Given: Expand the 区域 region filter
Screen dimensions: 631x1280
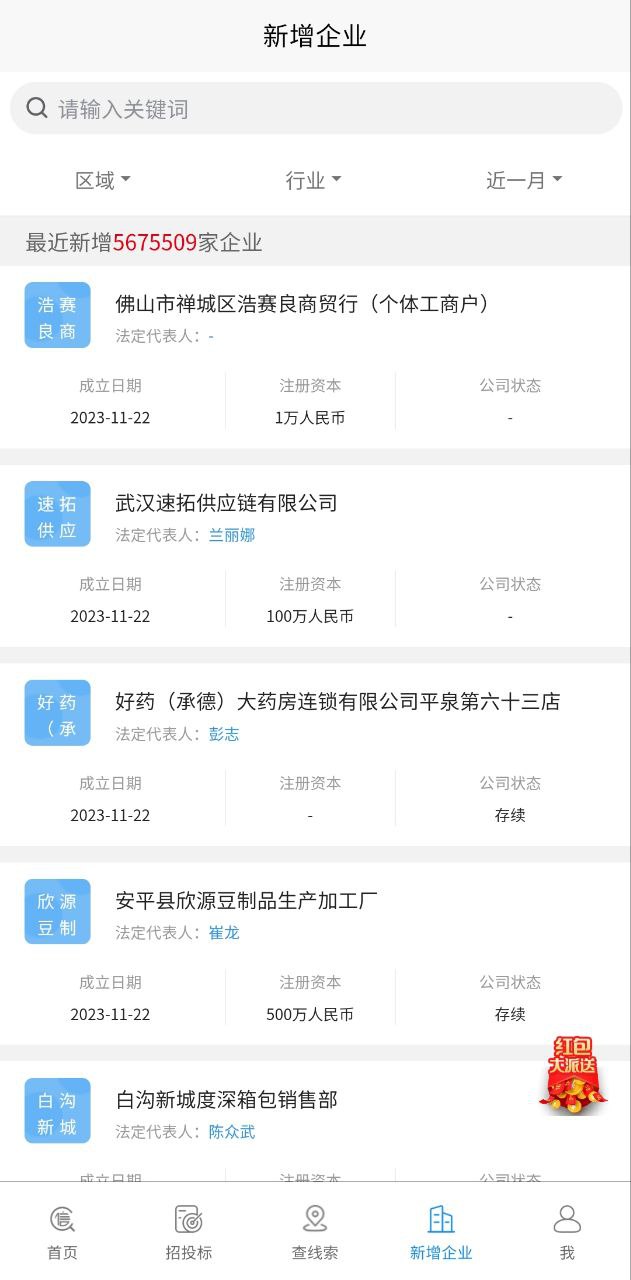Looking at the screenshot, I should [x=103, y=180].
